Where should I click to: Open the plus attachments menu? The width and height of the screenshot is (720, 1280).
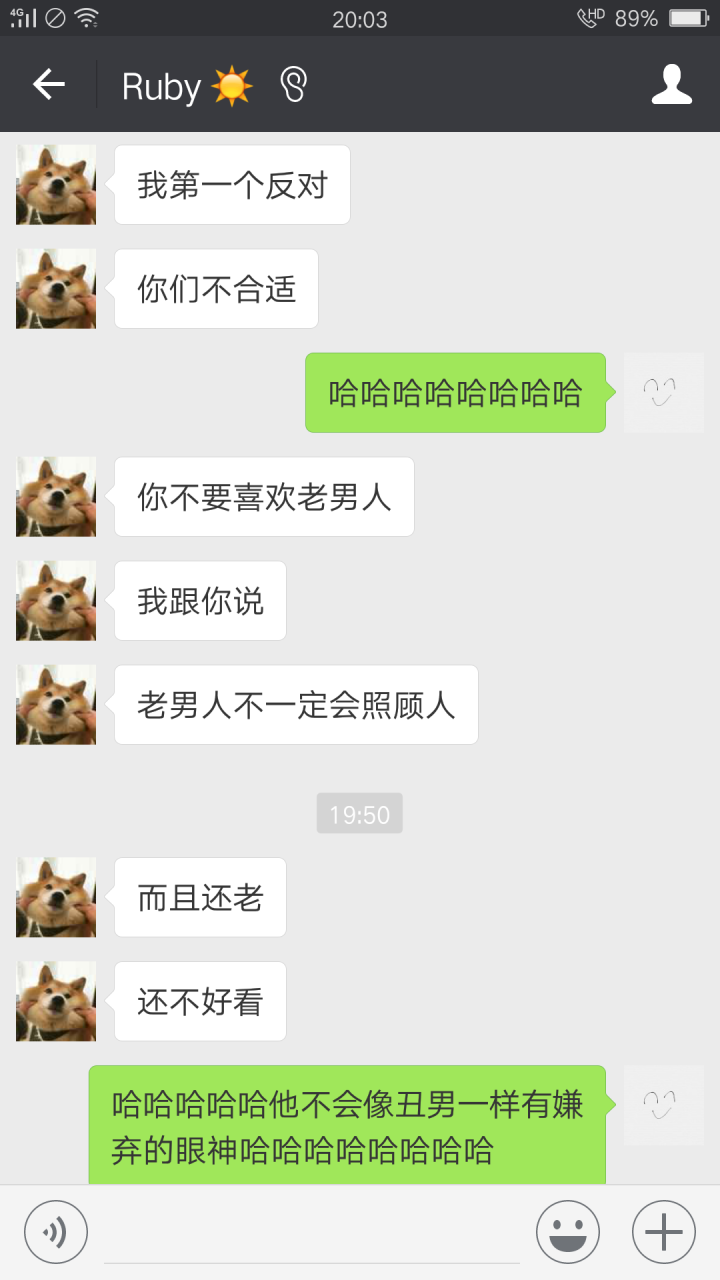[663, 1232]
